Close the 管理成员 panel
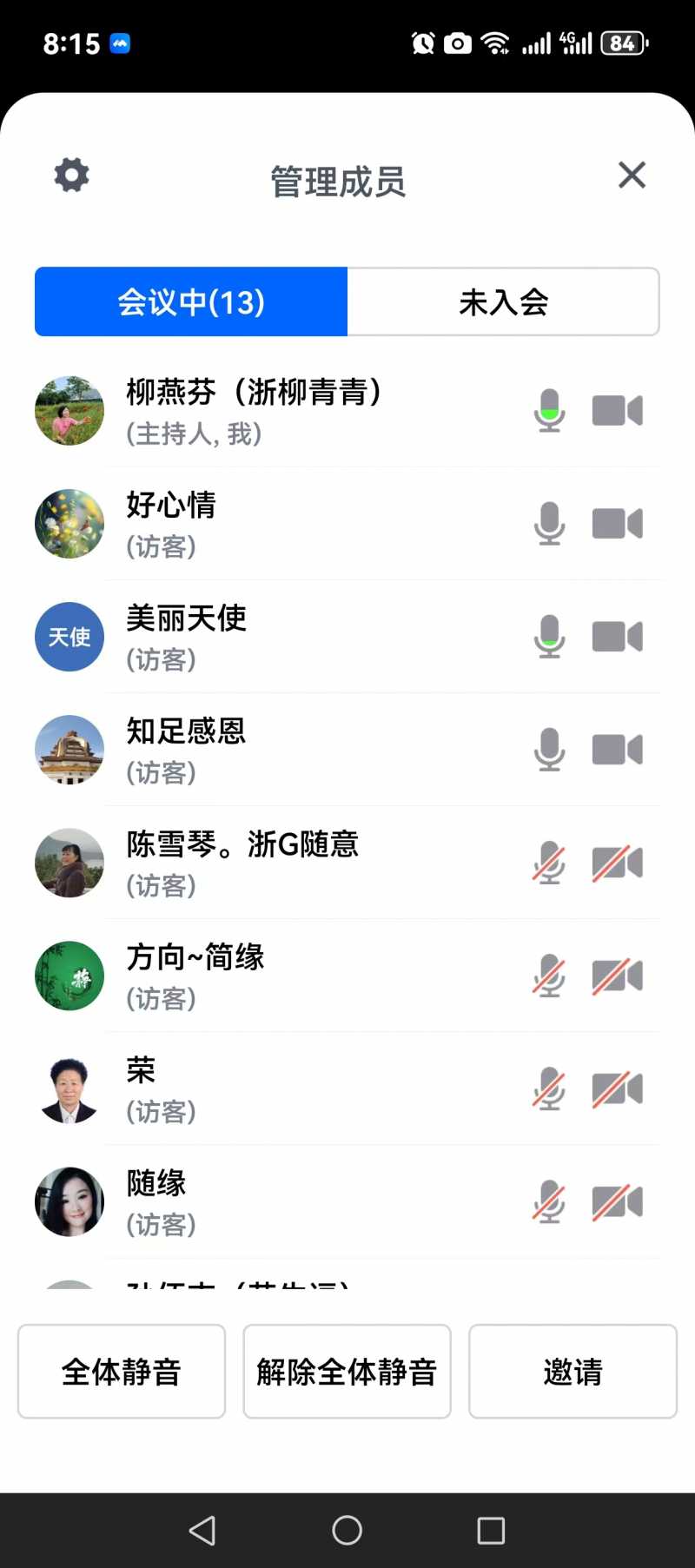The image size is (695, 1568). click(x=632, y=175)
